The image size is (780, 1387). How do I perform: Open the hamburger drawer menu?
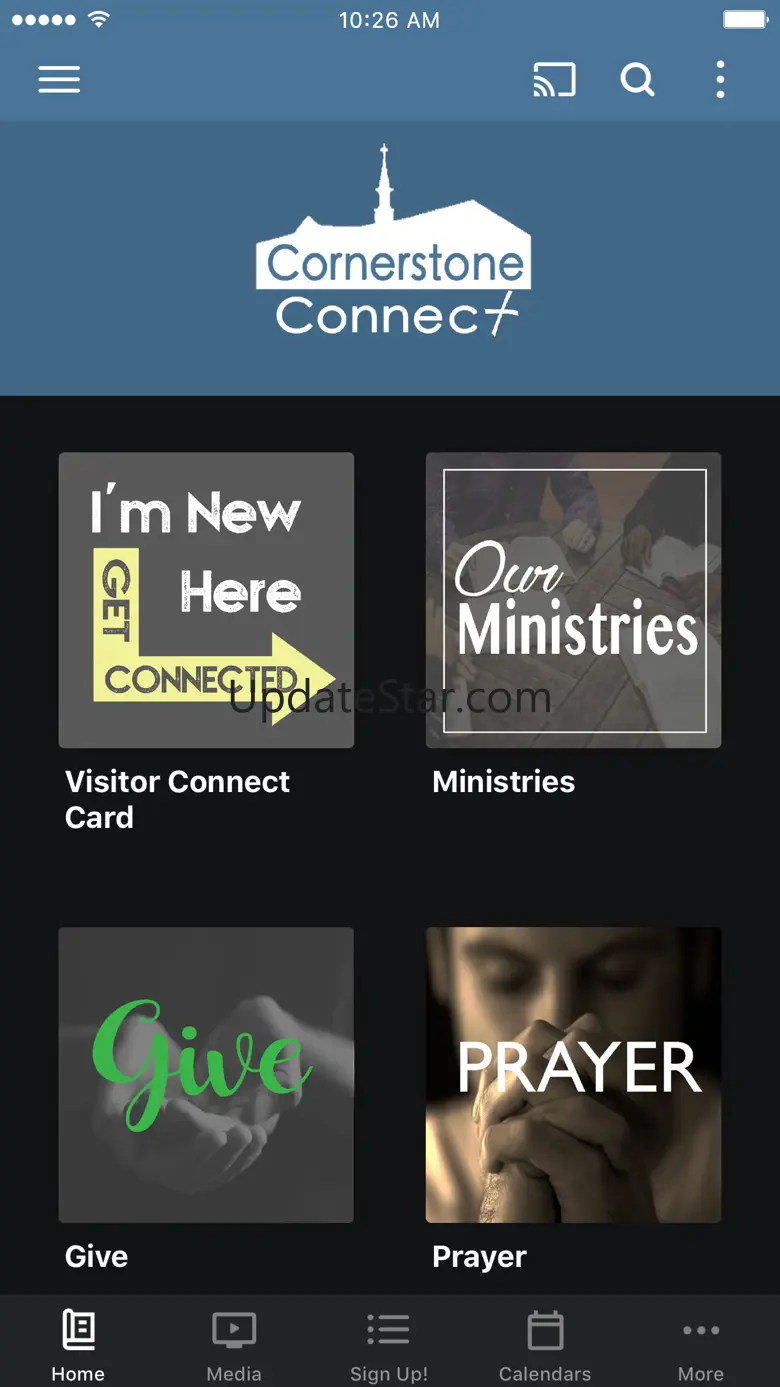(59, 80)
